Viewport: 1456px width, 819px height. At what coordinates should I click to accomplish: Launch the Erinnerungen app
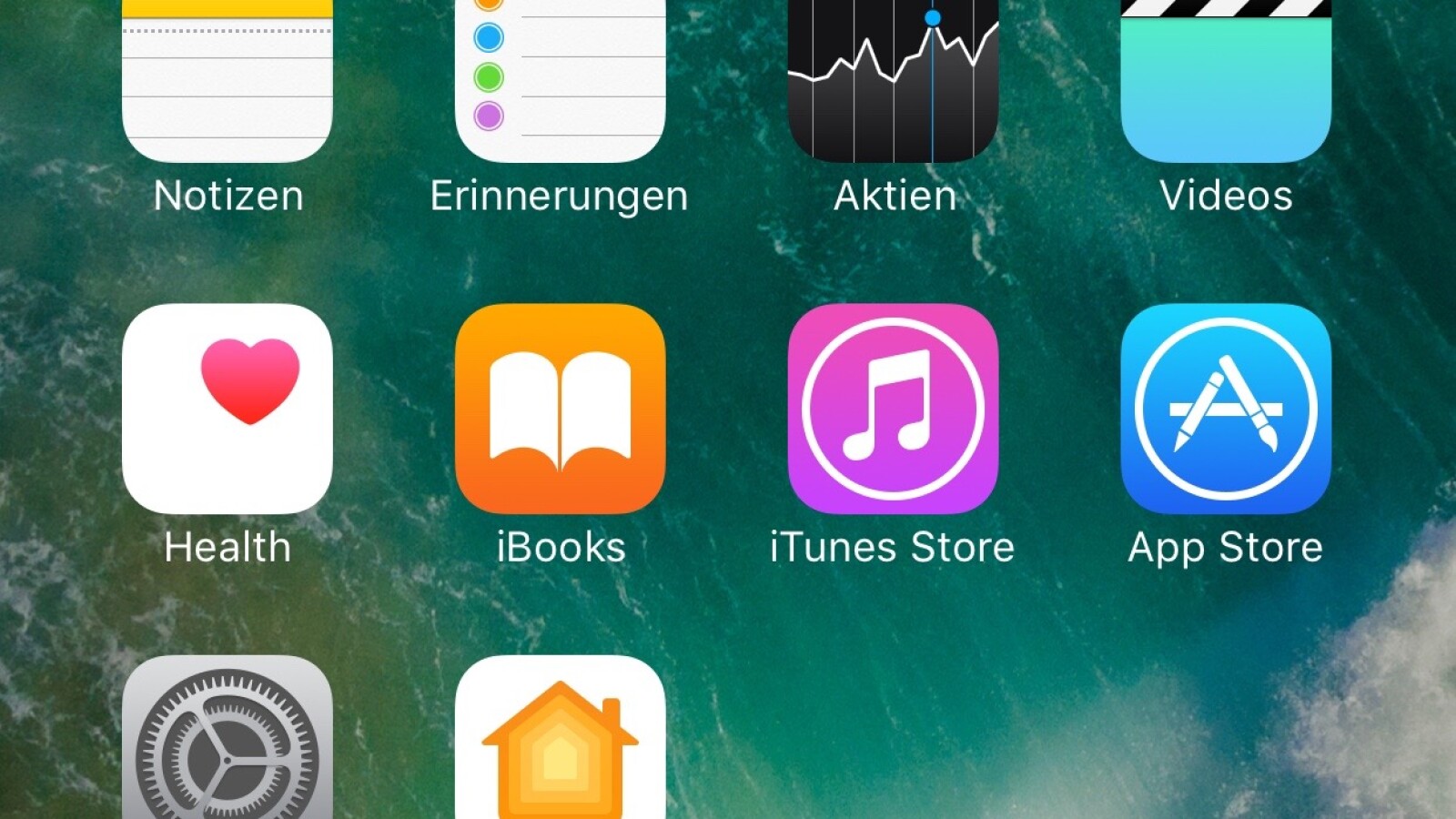(x=561, y=82)
